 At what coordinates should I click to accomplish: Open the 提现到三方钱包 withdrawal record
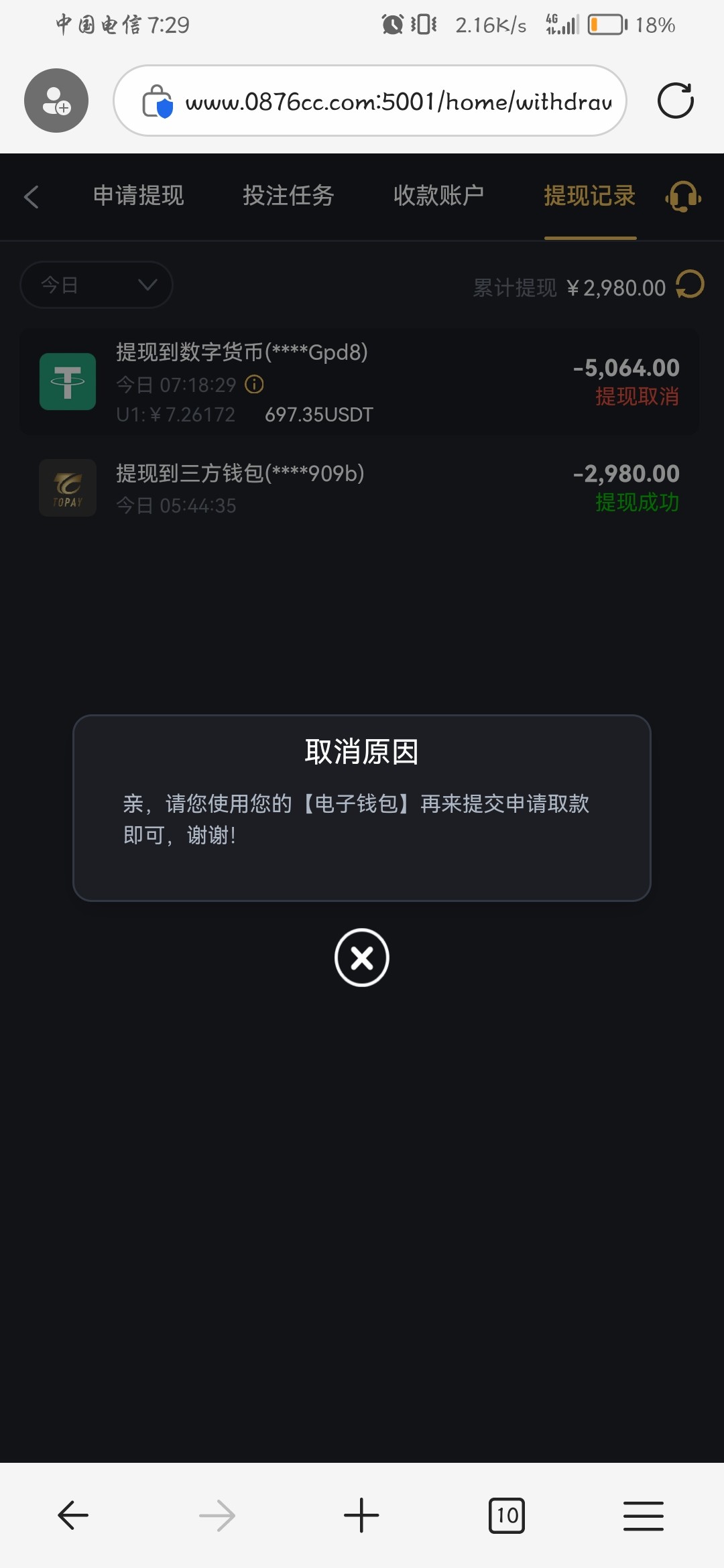tap(359, 488)
